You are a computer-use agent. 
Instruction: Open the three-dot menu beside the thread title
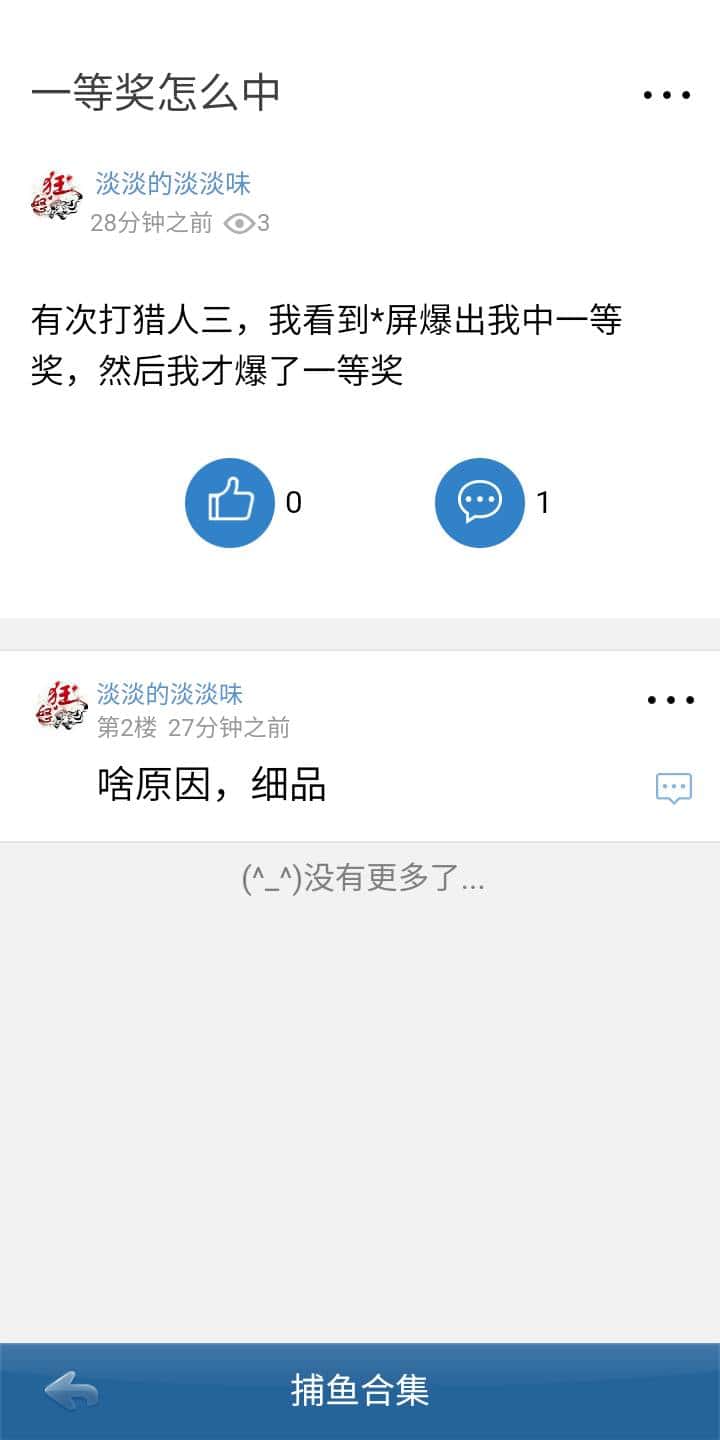point(666,93)
